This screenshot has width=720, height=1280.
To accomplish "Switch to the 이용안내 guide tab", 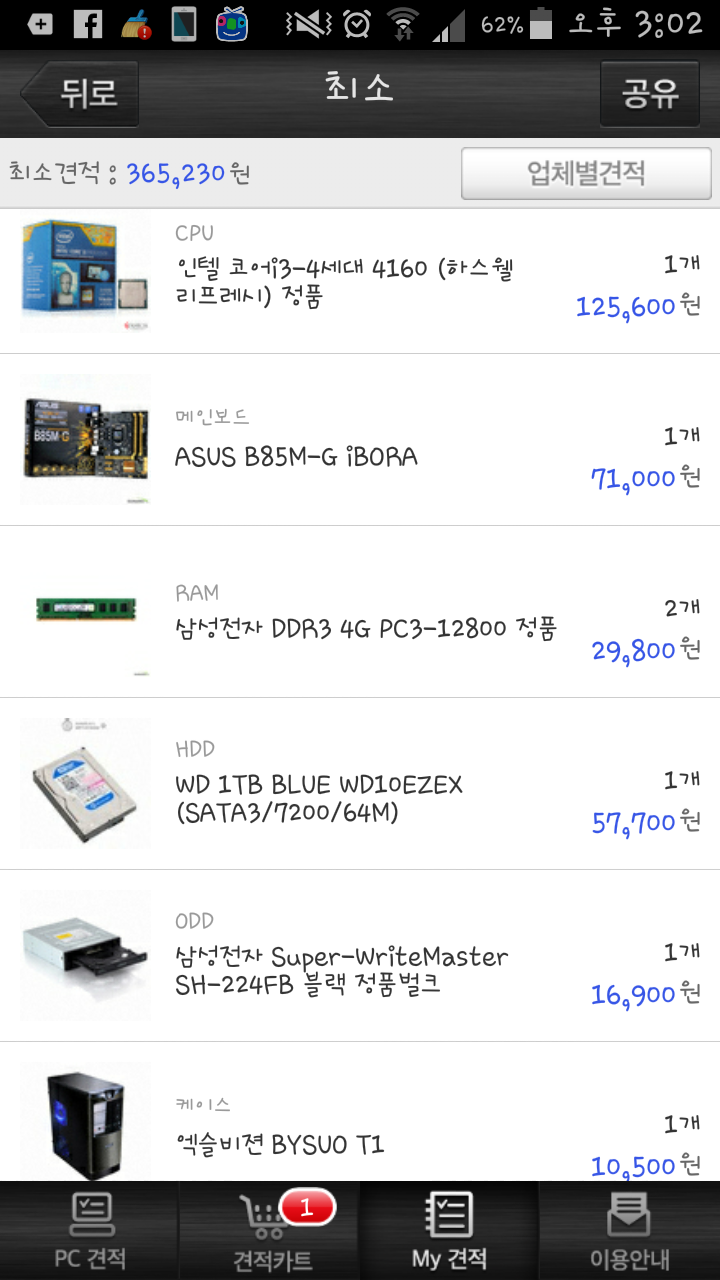I will point(630,1230).
